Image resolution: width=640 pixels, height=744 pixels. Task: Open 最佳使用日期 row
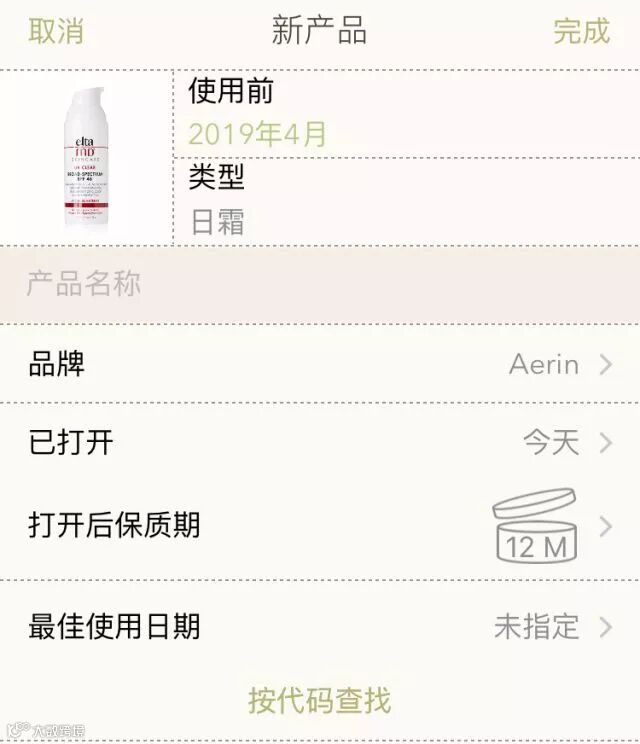pyautogui.click(x=320, y=627)
